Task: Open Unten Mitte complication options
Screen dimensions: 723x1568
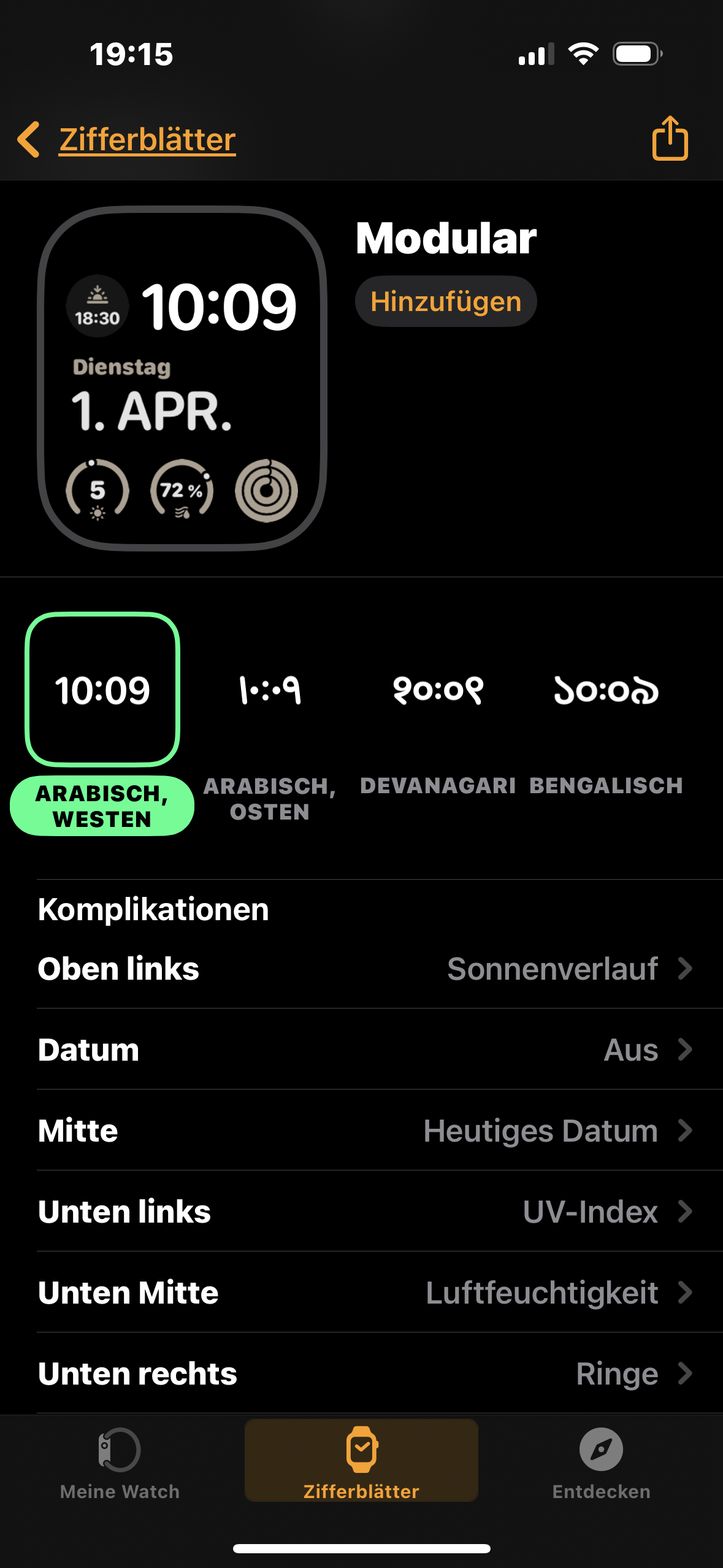Action: coord(365,1293)
